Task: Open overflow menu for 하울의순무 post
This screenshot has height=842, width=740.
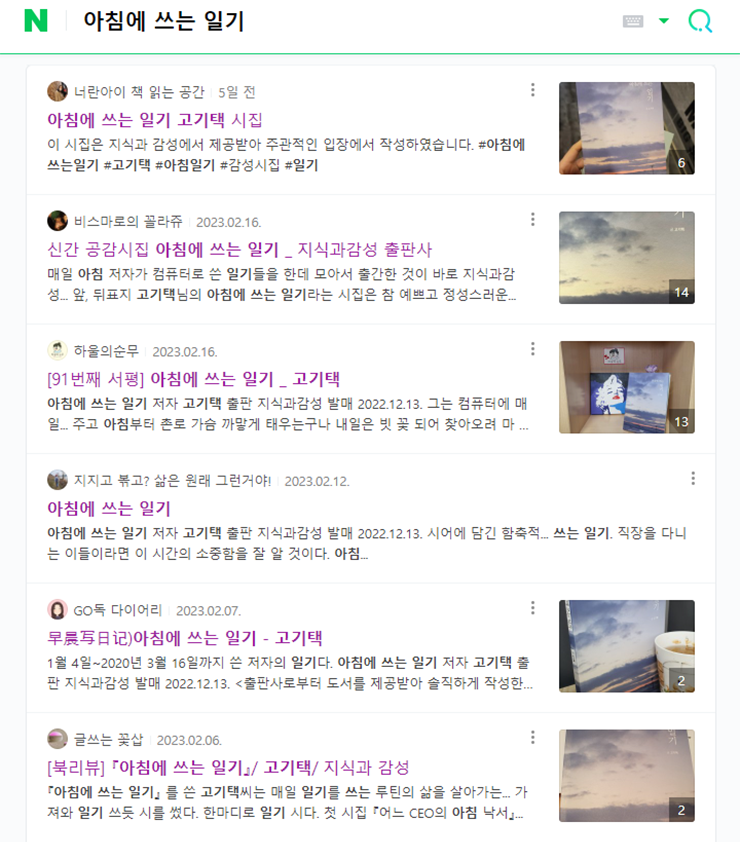Action: click(x=533, y=349)
